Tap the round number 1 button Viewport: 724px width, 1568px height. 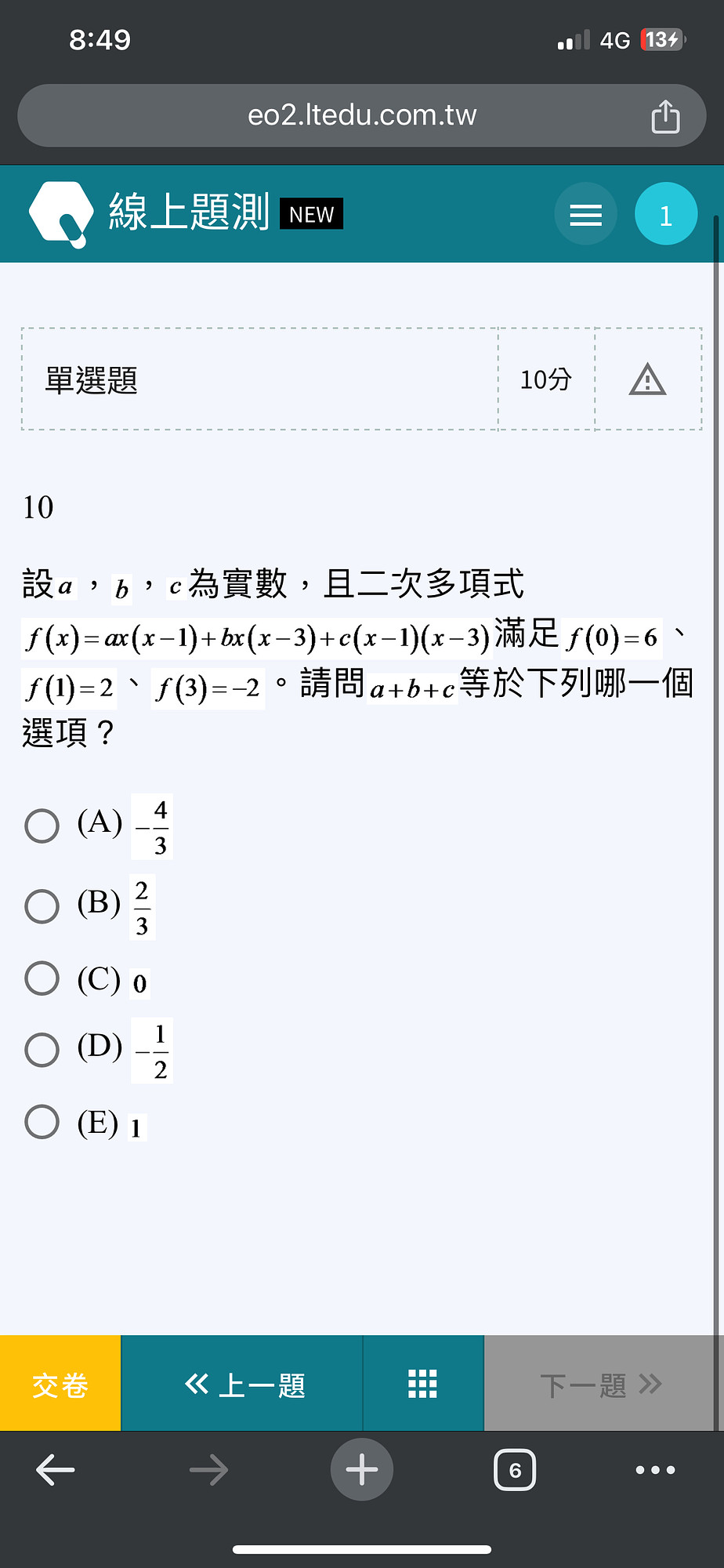[666, 214]
